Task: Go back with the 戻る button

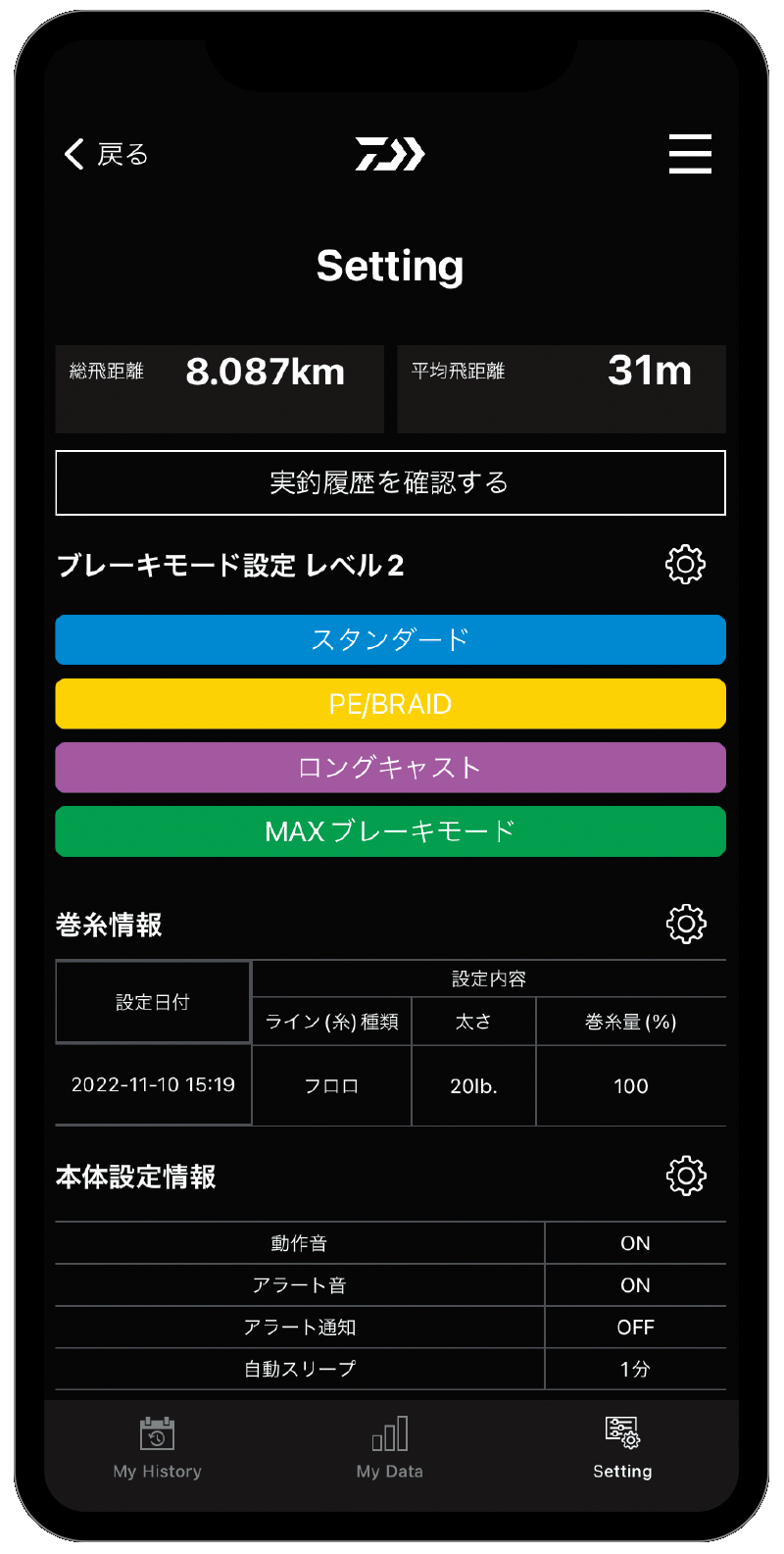Action: click(106, 154)
